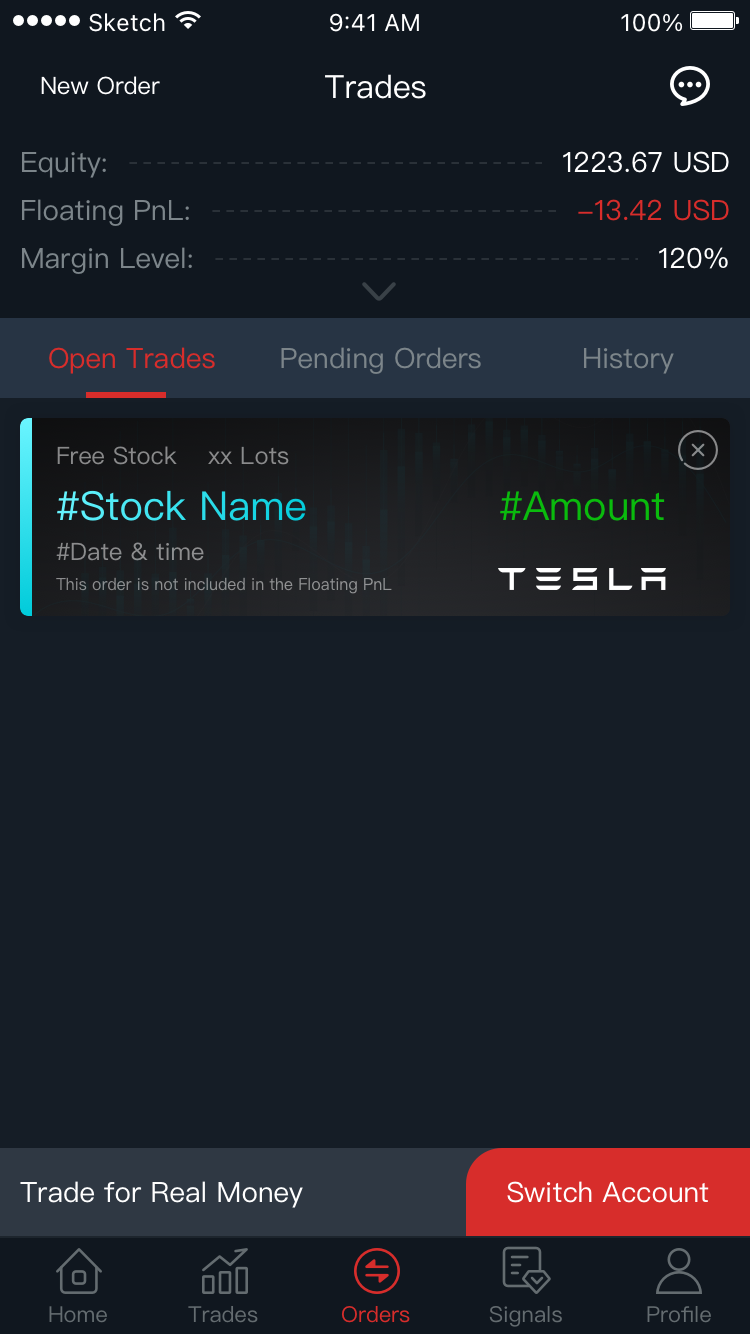Viewport: 750px width, 1334px height.
Task: Tap New Order in the header
Action: [99, 87]
